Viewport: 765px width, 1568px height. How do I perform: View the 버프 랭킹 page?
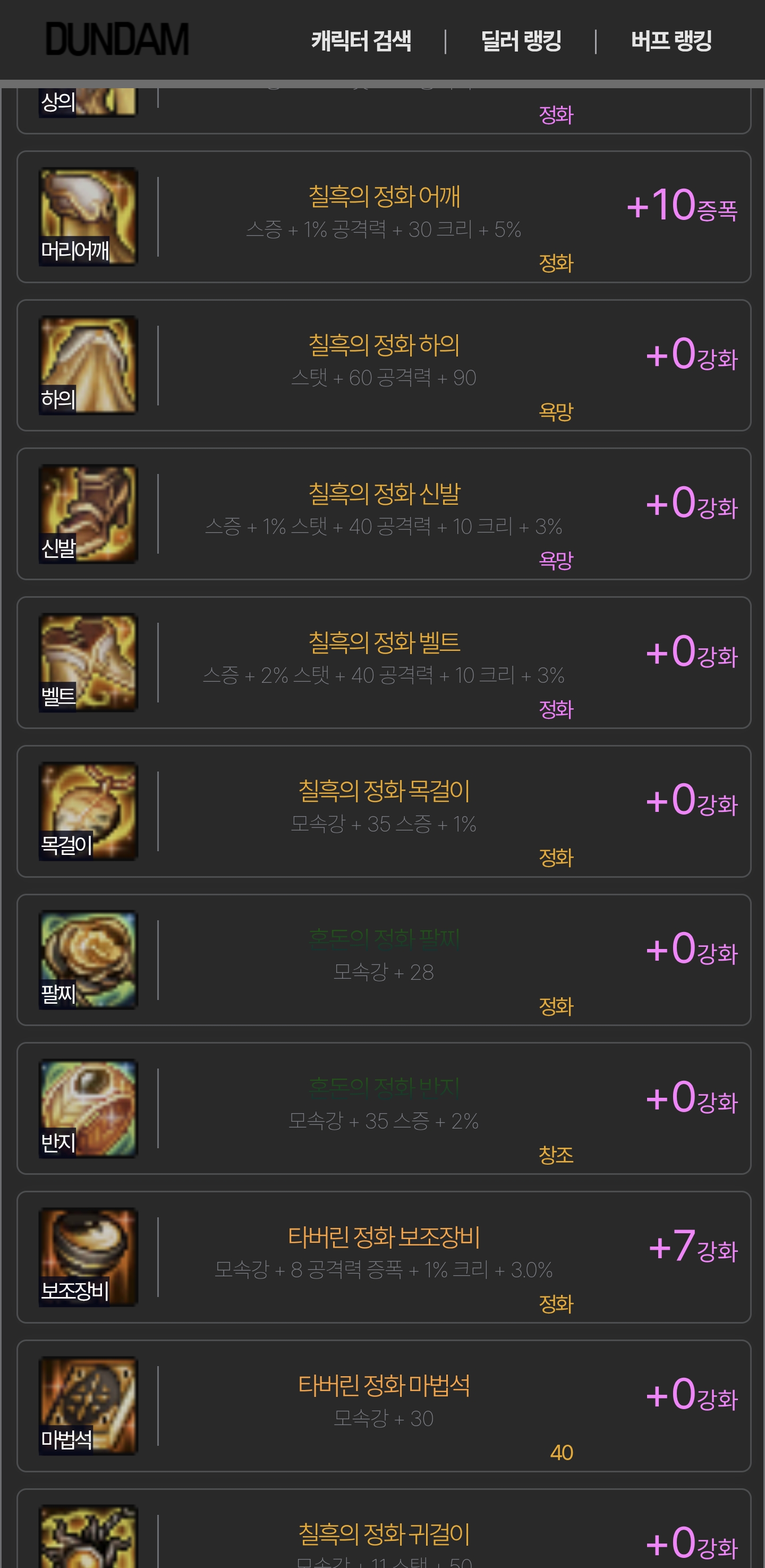(670, 41)
